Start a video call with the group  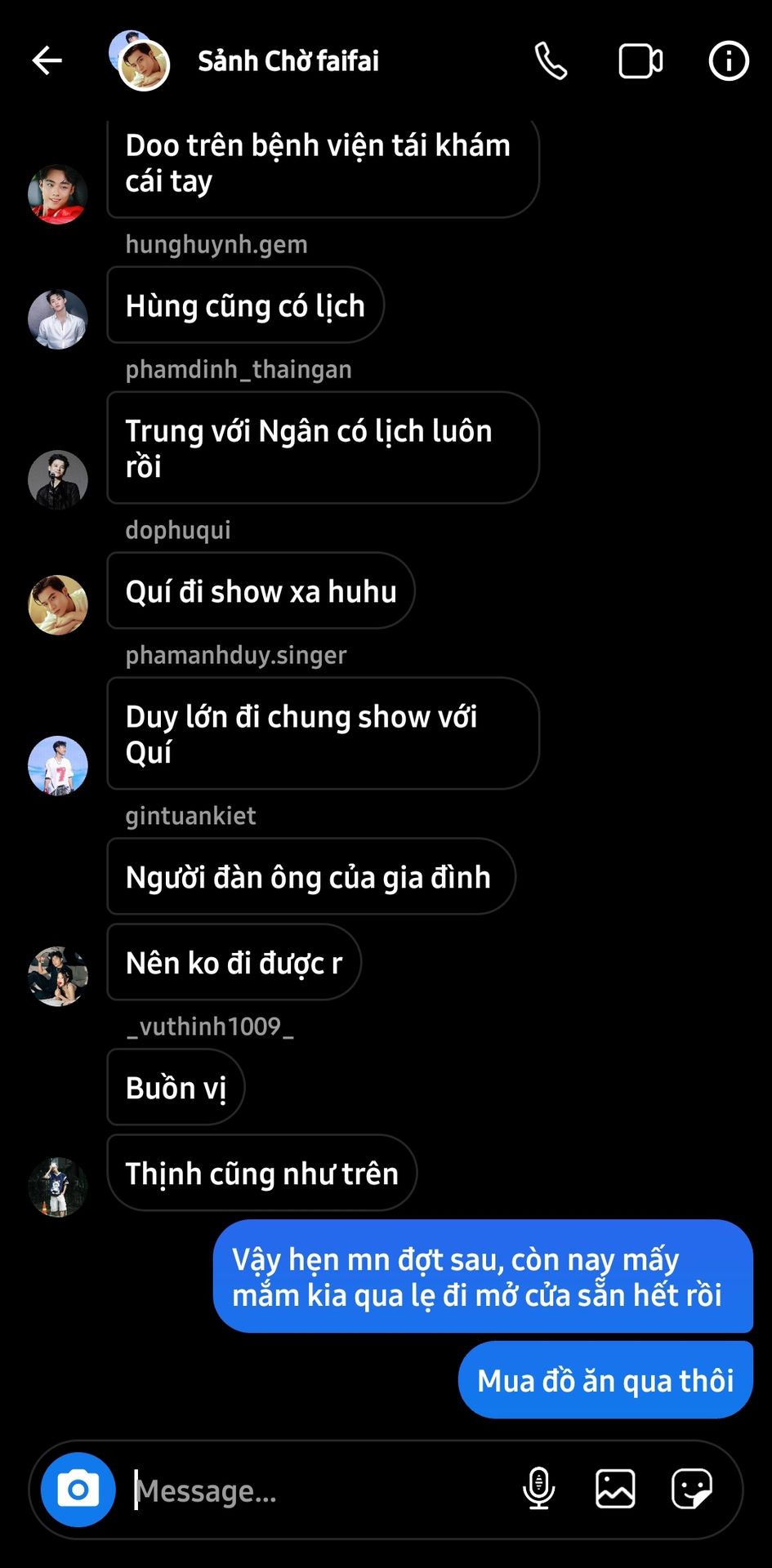(x=640, y=61)
